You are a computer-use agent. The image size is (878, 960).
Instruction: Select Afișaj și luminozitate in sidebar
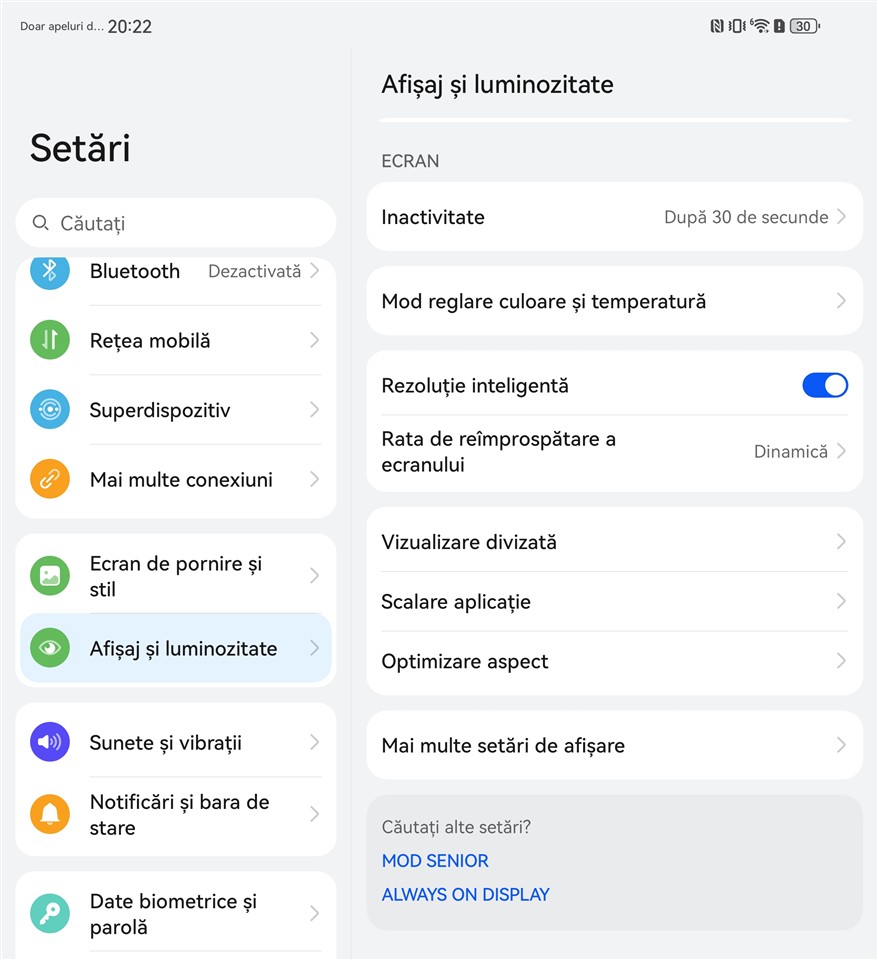[x=175, y=648]
